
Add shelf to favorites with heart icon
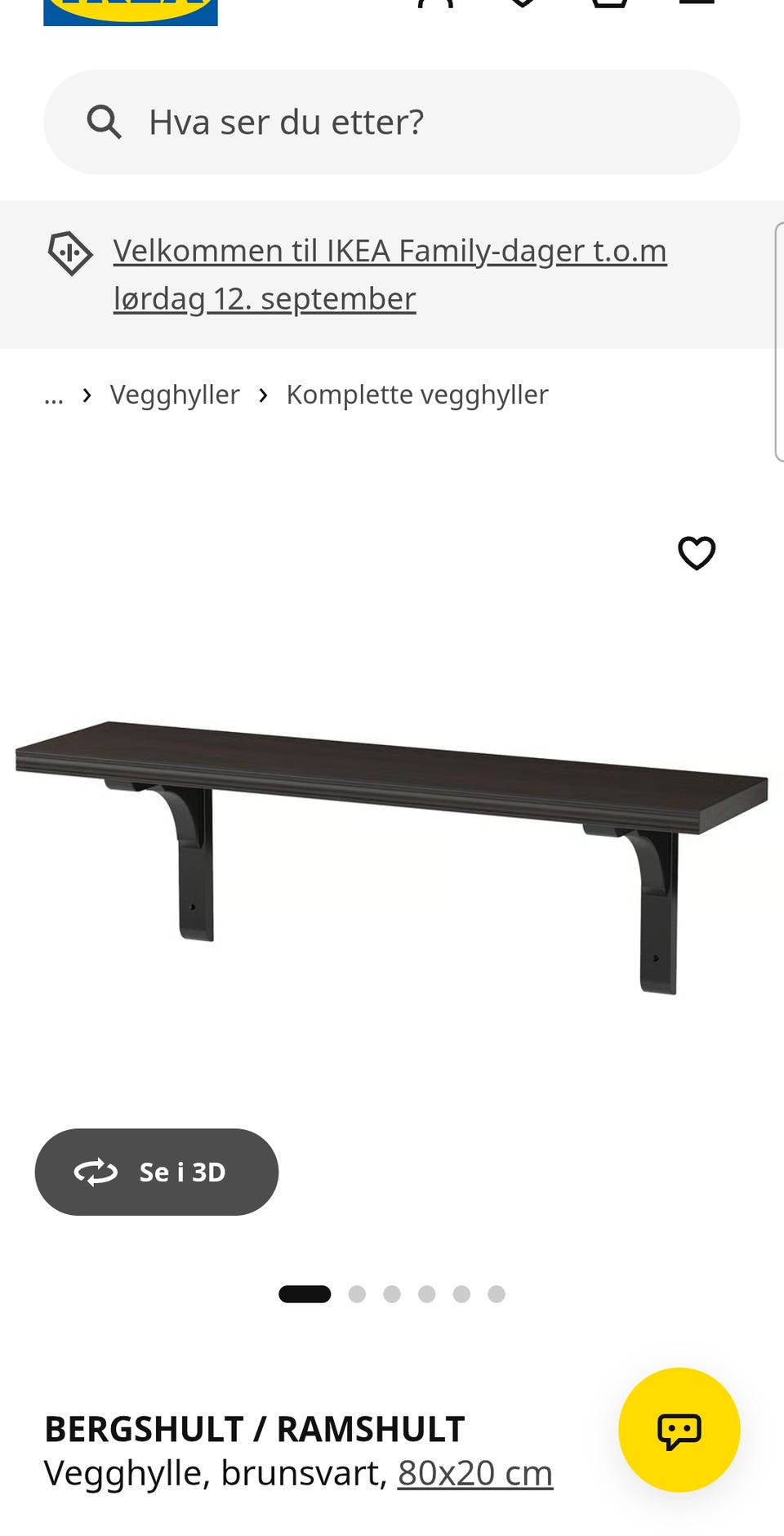(697, 553)
